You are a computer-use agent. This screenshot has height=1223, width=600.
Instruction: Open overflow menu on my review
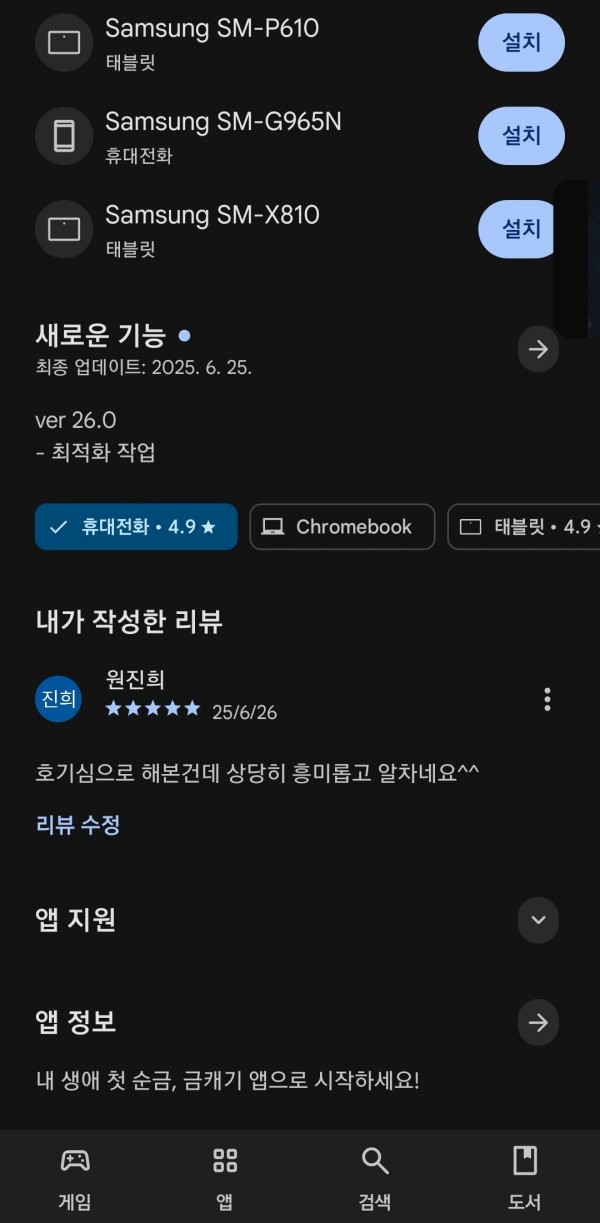pyautogui.click(x=547, y=699)
